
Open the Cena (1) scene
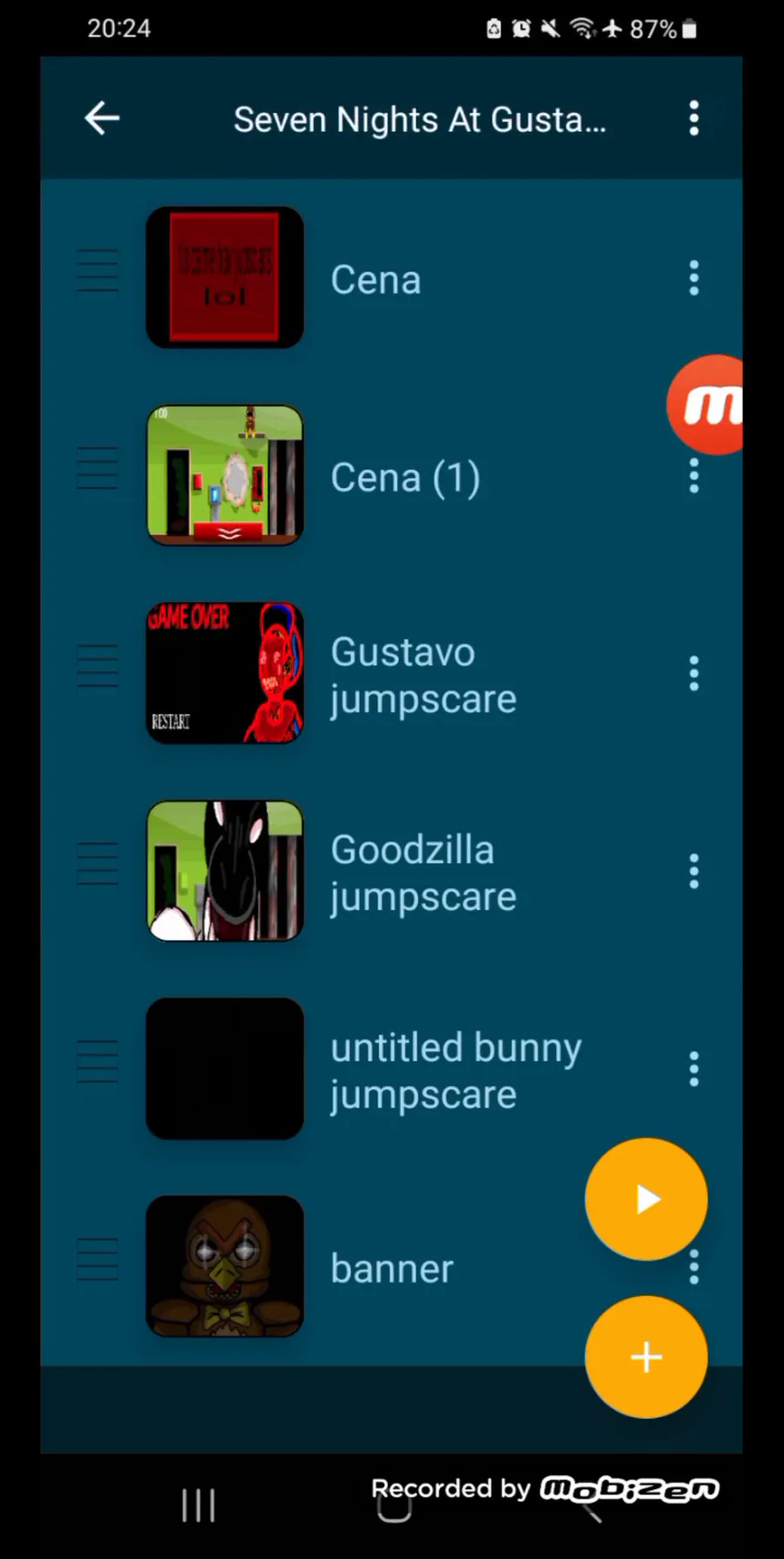tap(405, 478)
